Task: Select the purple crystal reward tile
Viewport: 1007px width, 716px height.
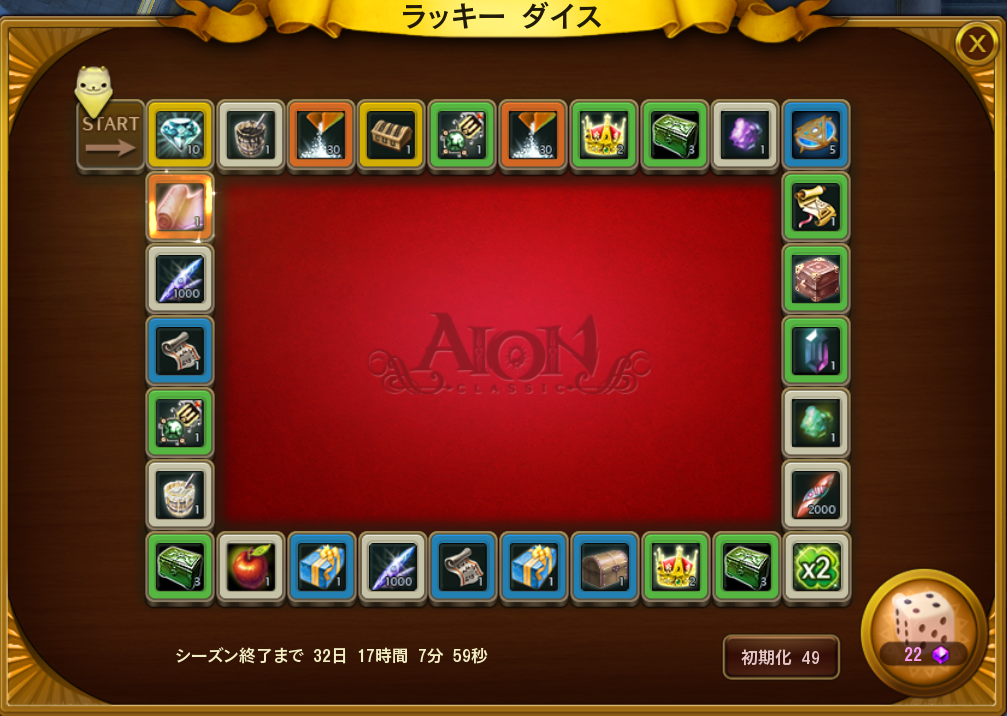Action: [x=746, y=134]
